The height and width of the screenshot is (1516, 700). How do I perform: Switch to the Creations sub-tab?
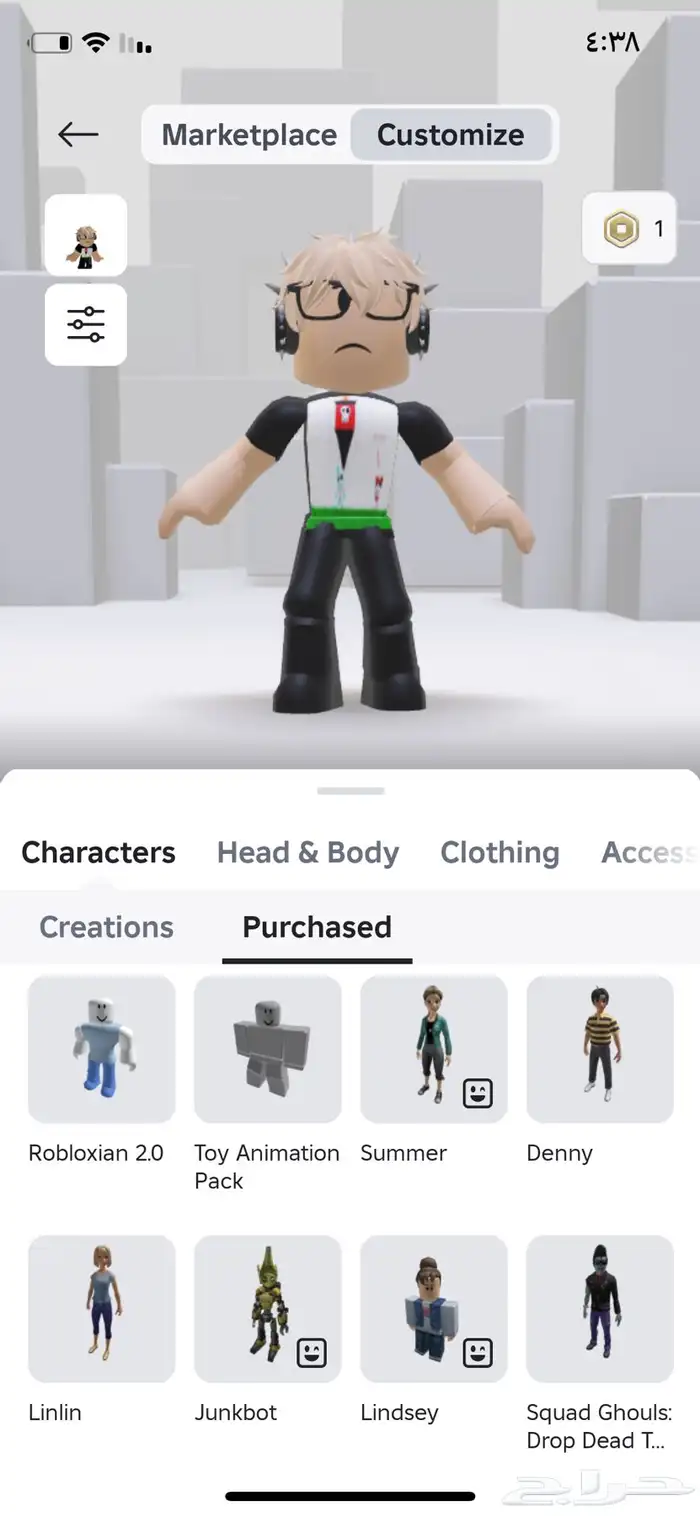[x=106, y=927]
